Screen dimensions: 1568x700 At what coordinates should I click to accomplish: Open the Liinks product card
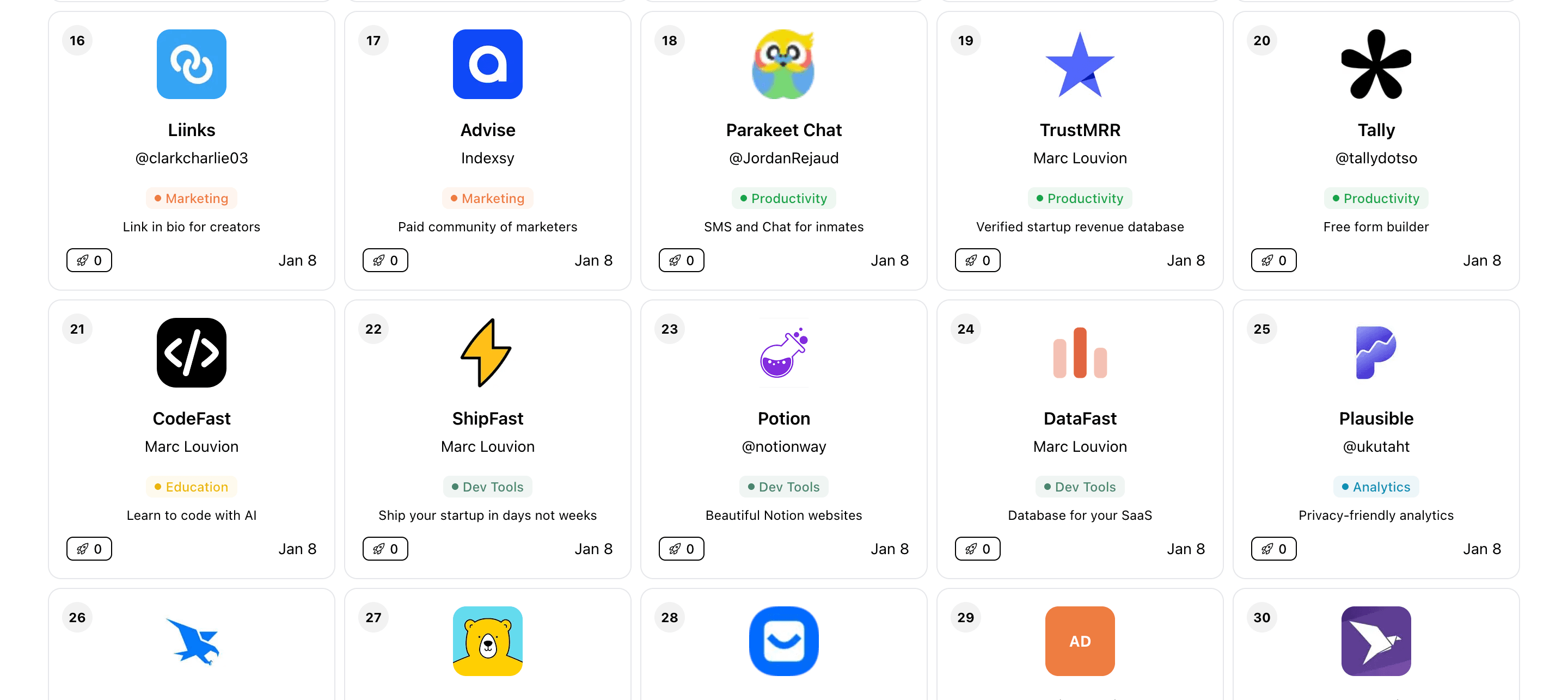191,130
